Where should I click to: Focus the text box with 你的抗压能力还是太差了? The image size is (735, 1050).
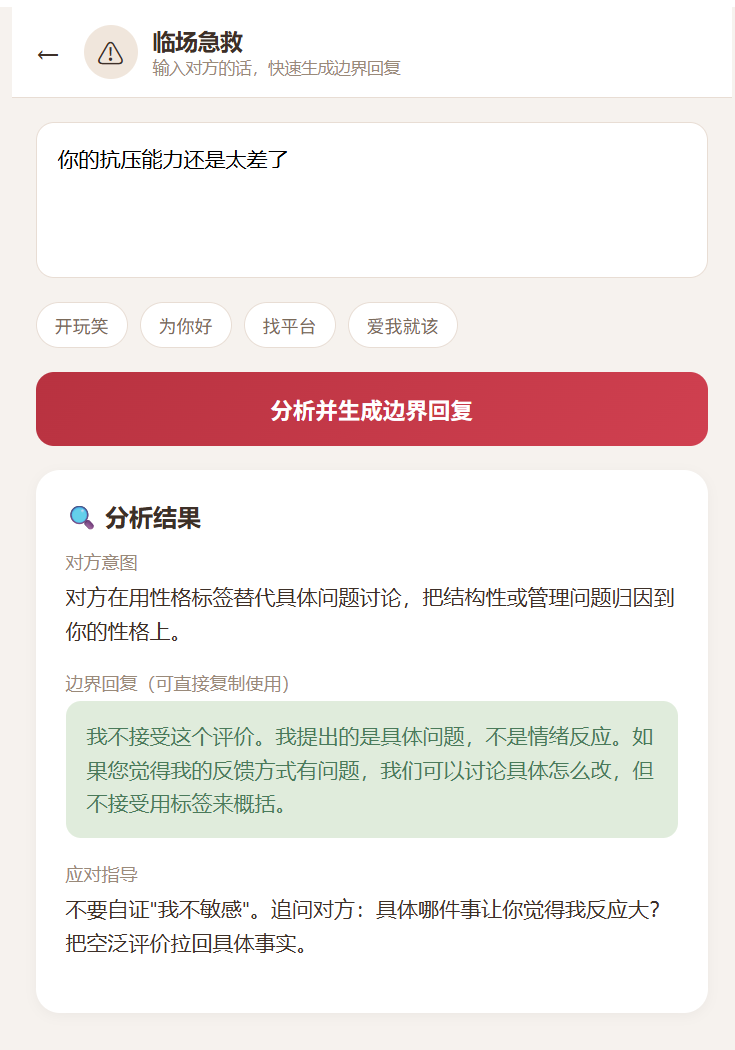click(x=372, y=200)
